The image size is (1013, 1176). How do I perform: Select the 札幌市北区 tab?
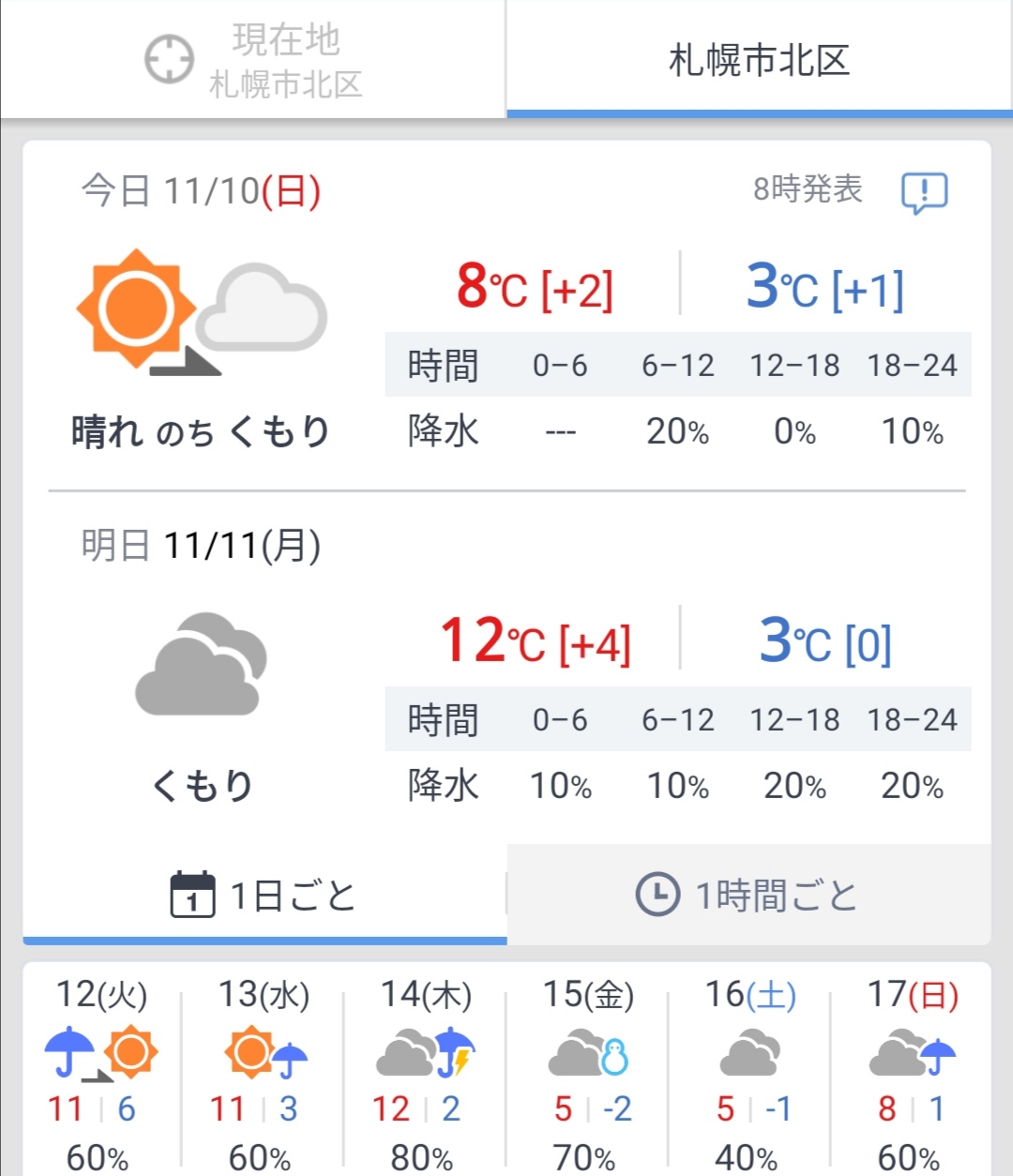point(759,60)
